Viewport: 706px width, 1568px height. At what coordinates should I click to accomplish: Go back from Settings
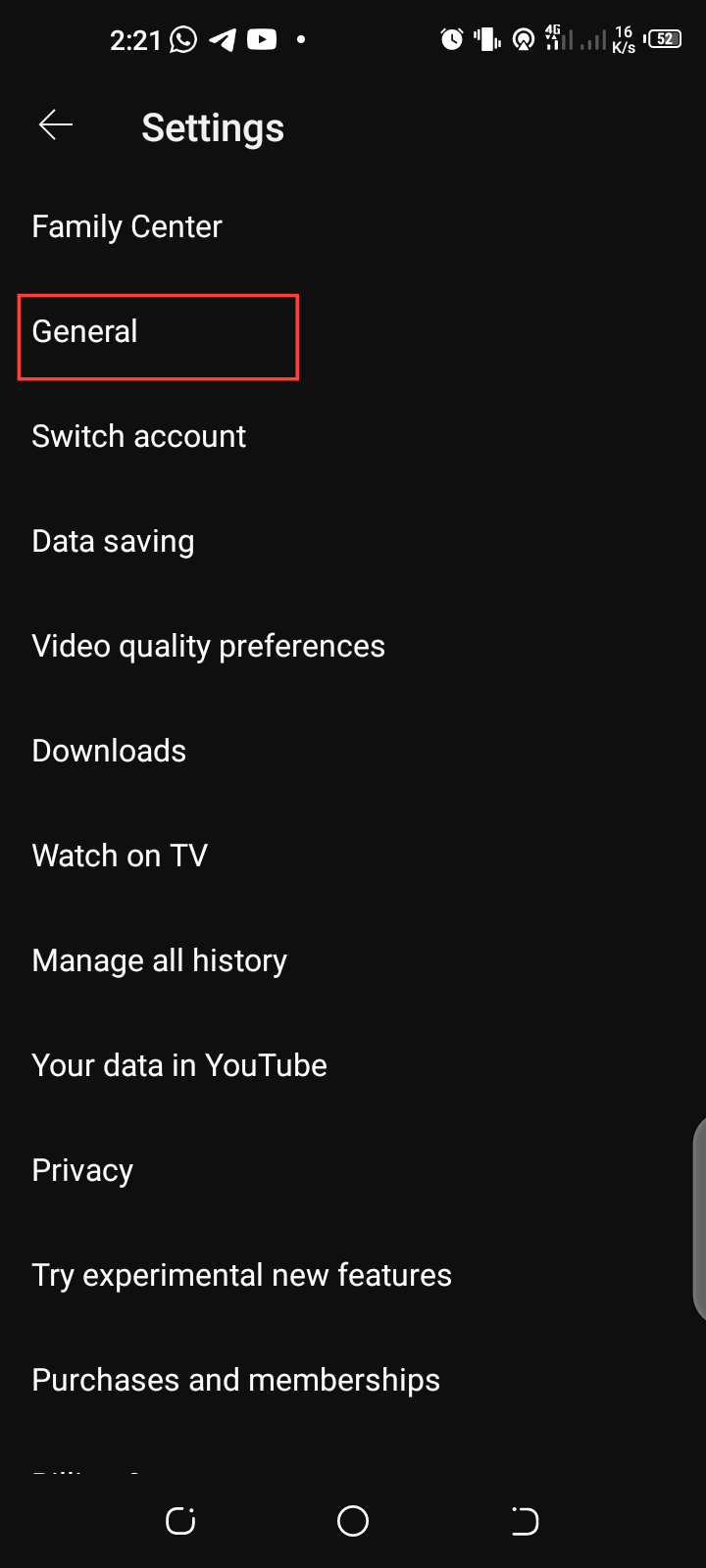pyautogui.click(x=56, y=125)
